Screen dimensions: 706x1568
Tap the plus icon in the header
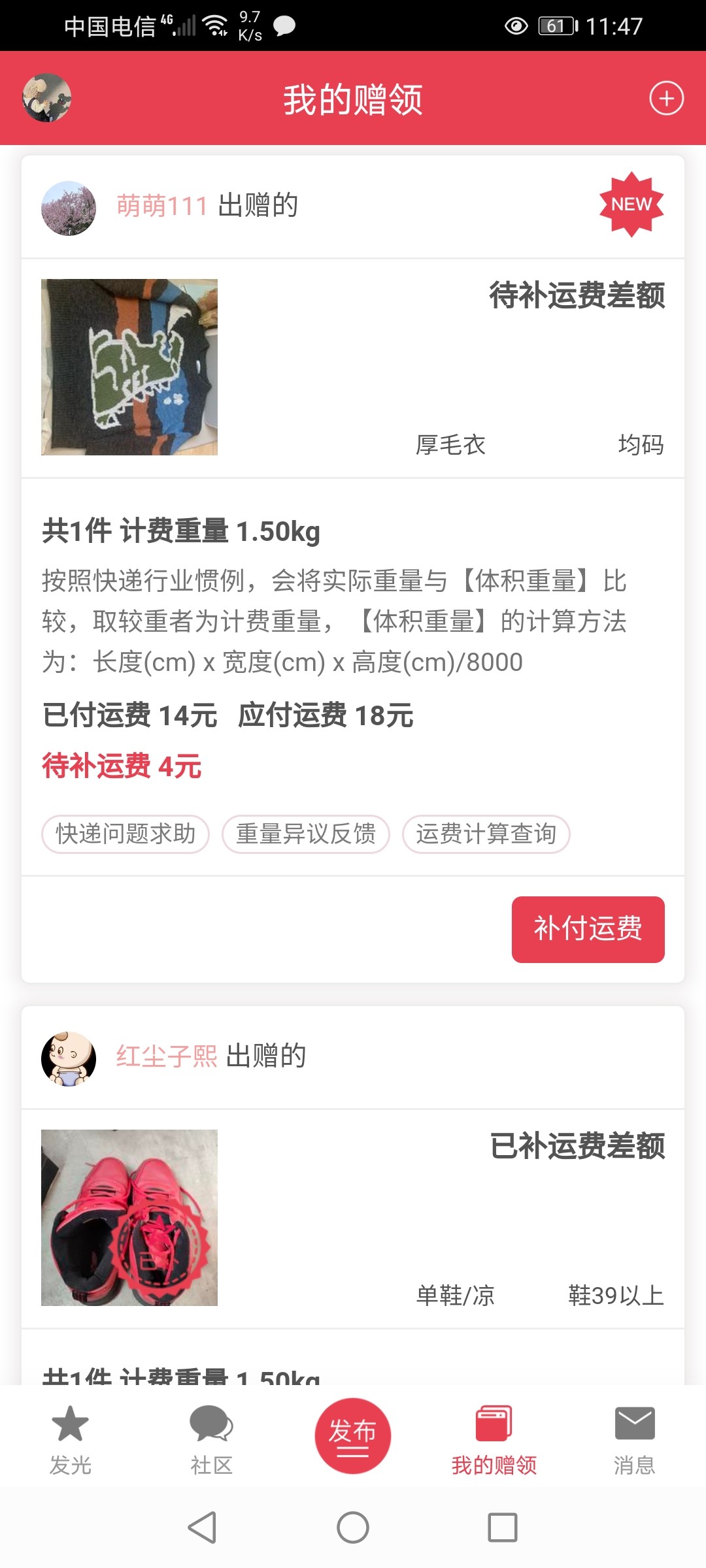pyautogui.click(x=666, y=99)
